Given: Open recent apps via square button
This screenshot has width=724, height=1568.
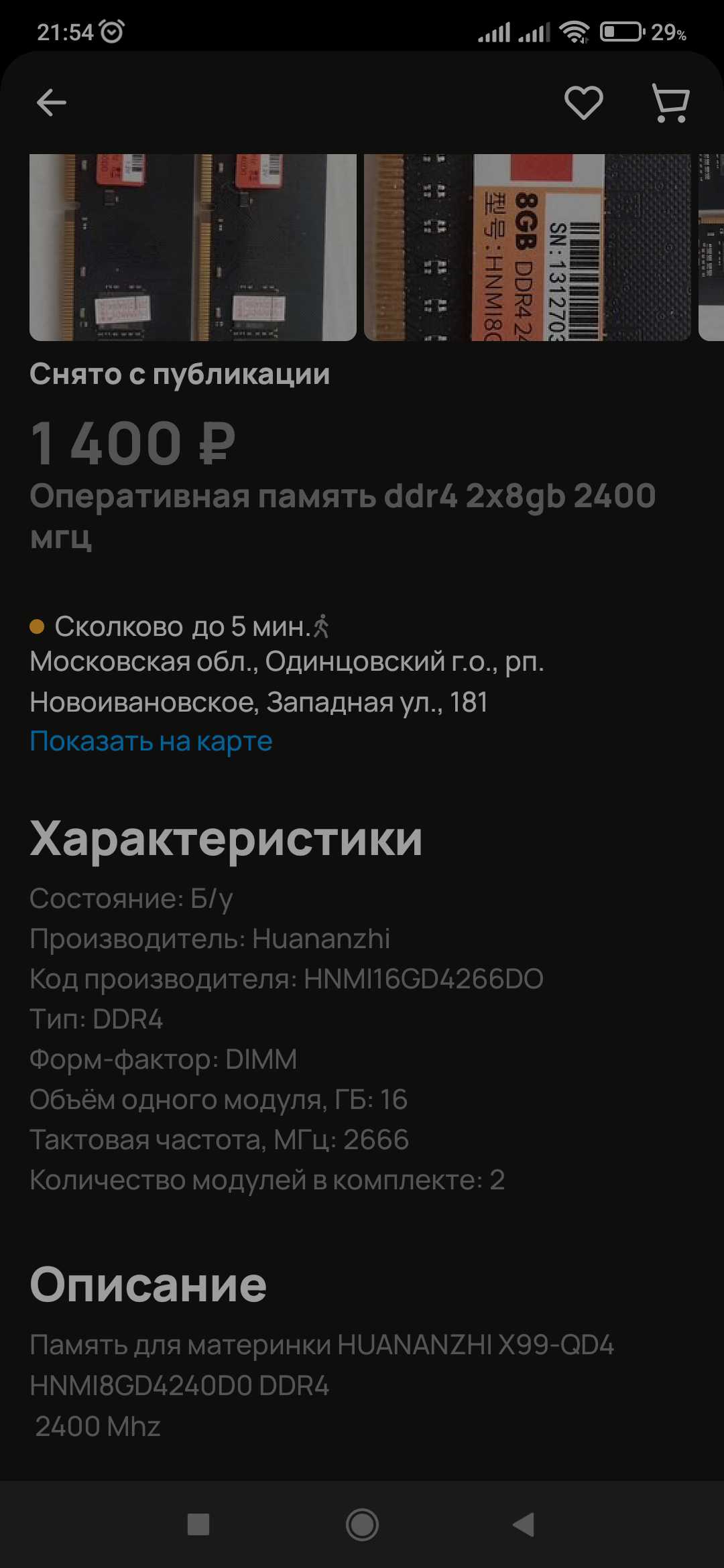Looking at the screenshot, I should point(198,1524).
